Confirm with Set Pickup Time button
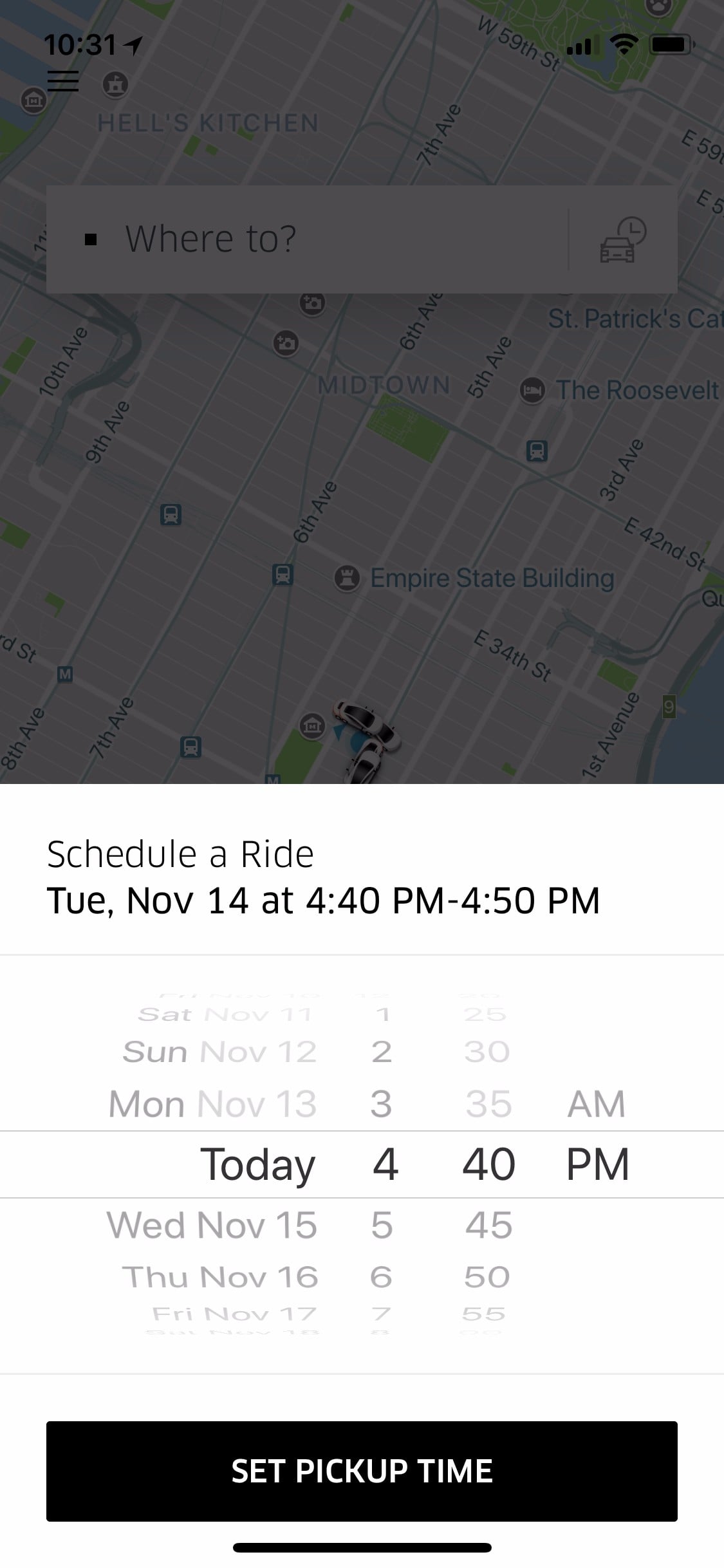 [x=362, y=1471]
